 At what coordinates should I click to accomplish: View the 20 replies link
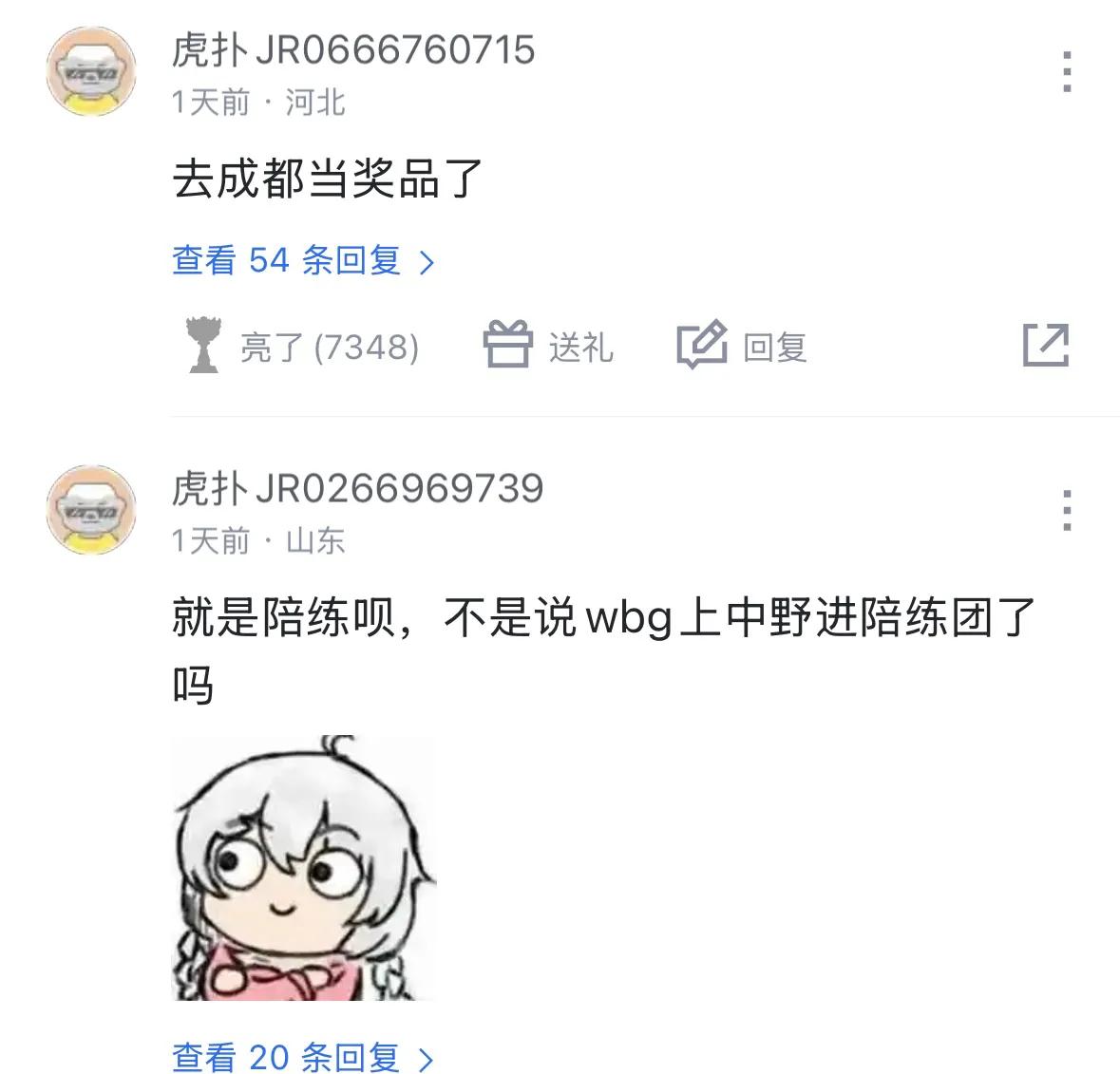tap(302, 1056)
